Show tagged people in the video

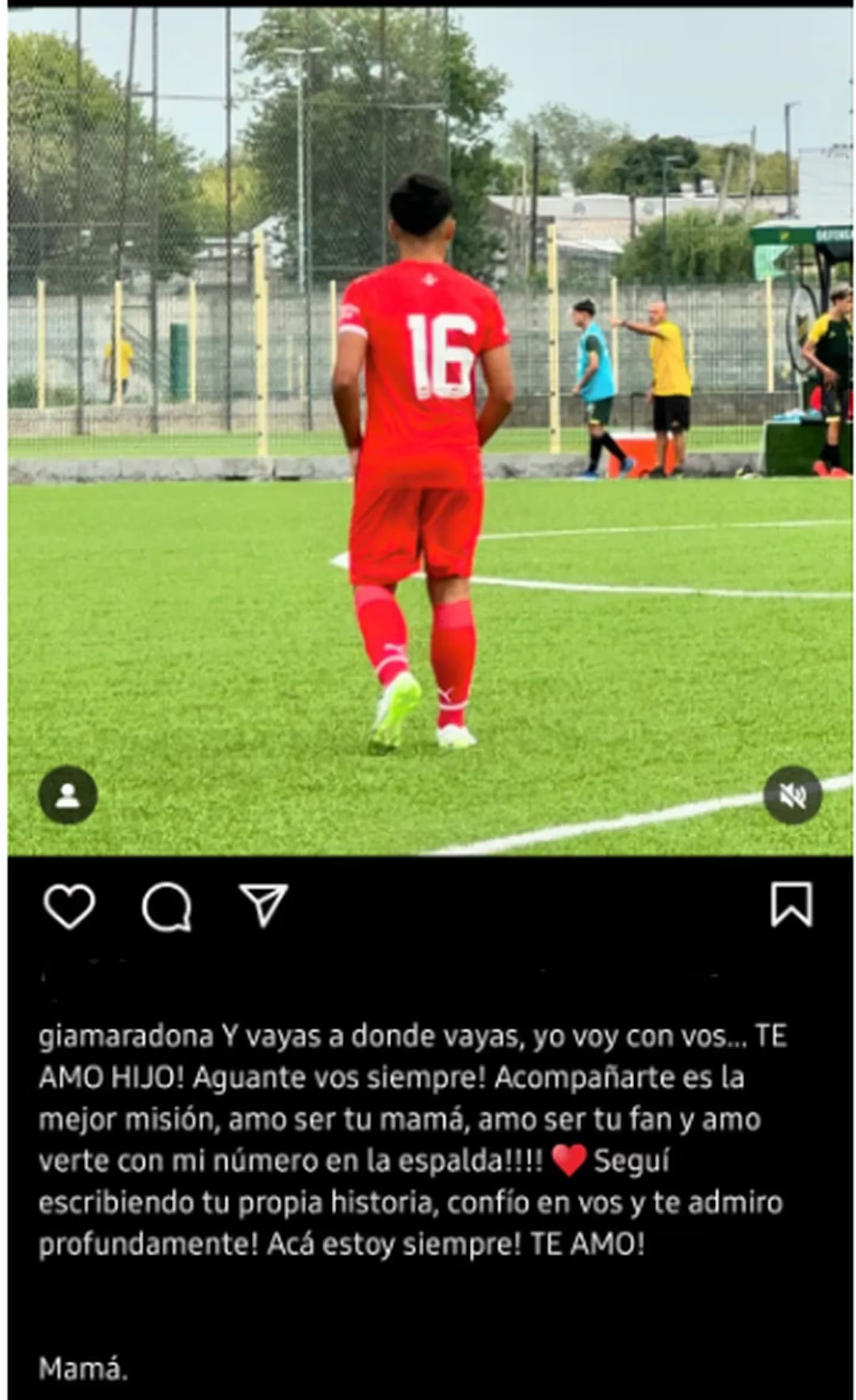click(x=68, y=795)
